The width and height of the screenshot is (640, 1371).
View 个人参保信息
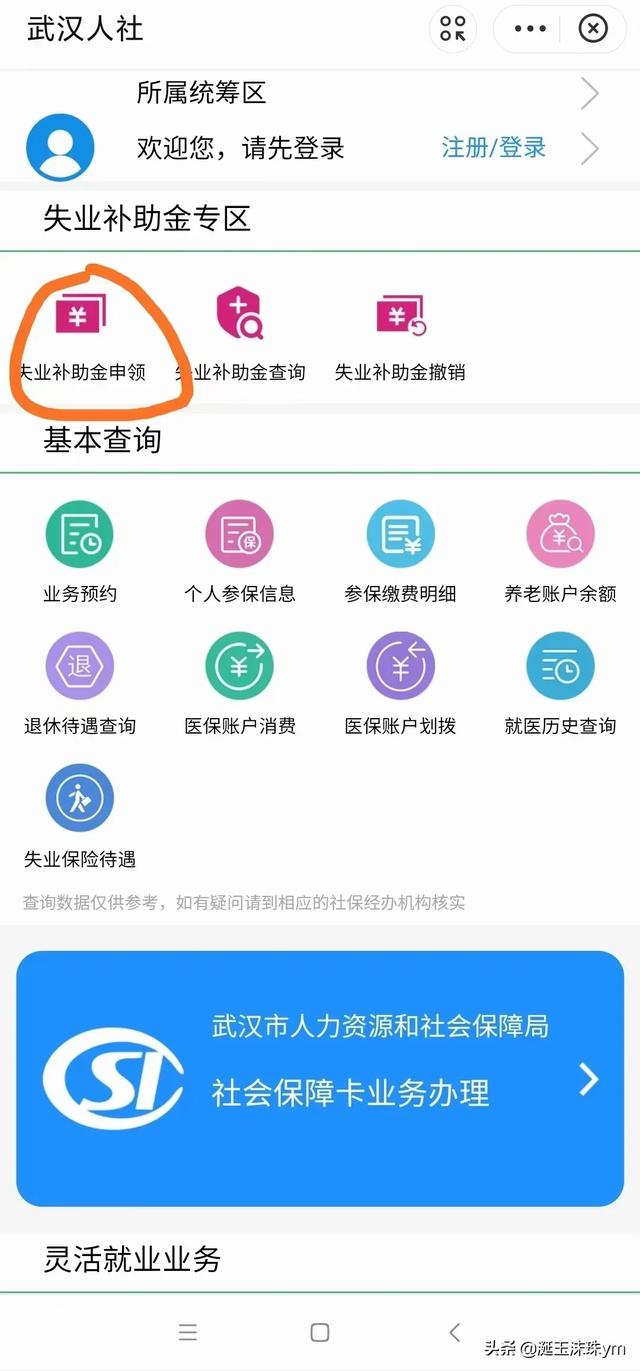pos(240,552)
